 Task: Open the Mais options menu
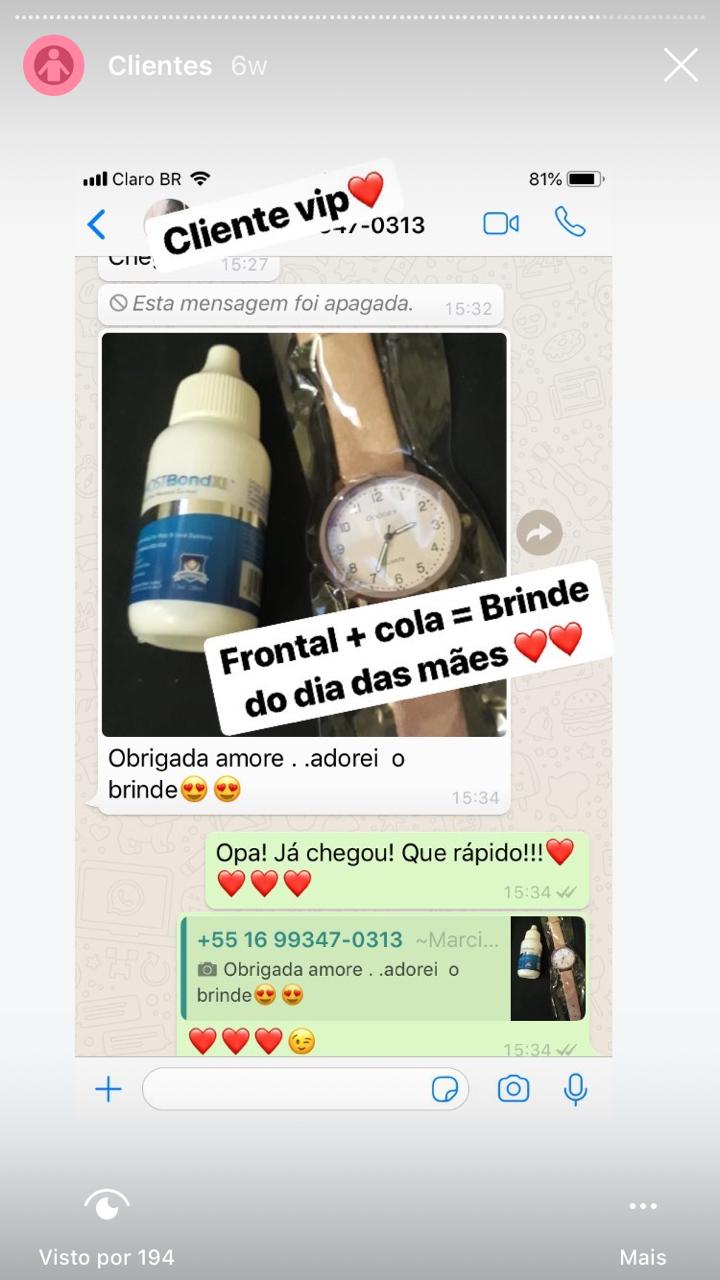pyautogui.click(x=642, y=1228)
